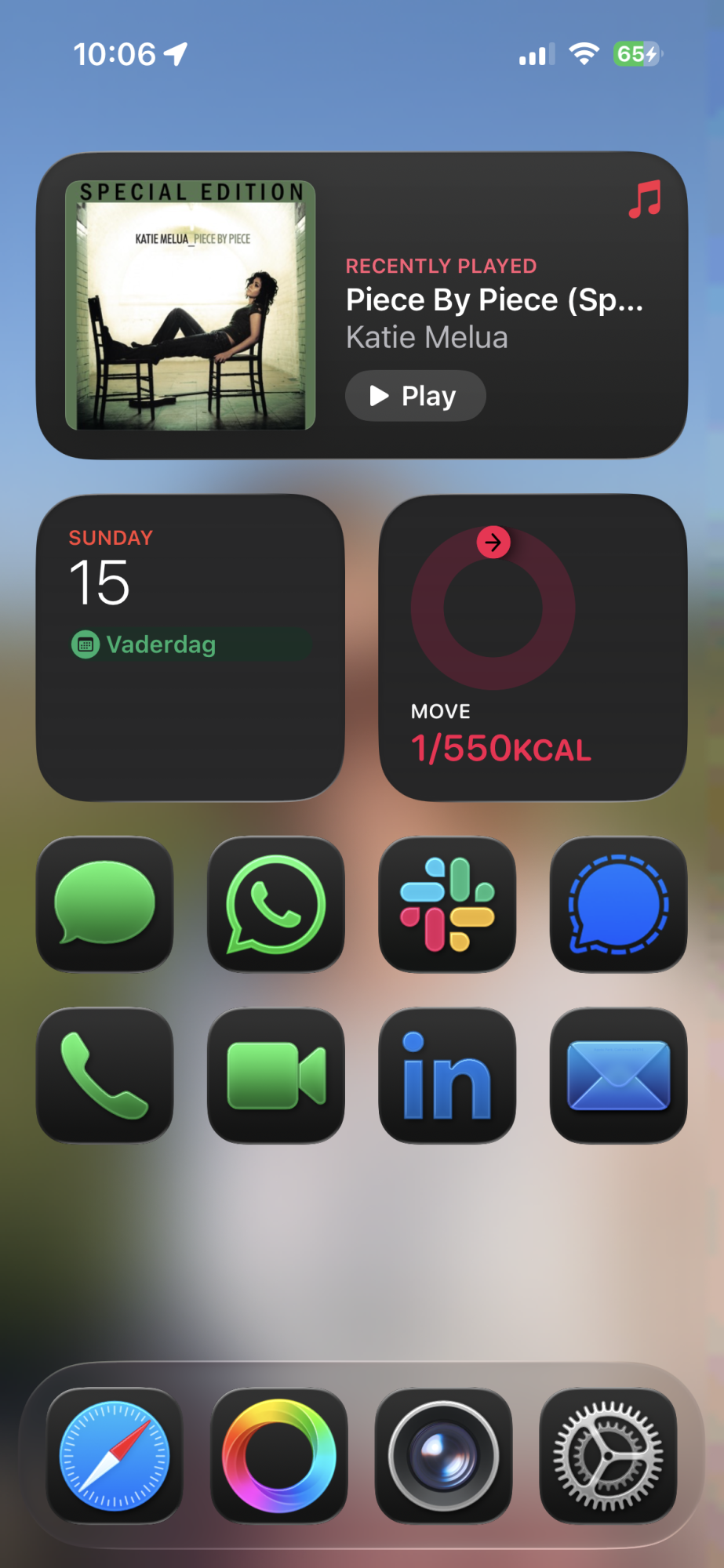This screenshot has height=1568, width=724.
Task: Launch Slack
Action: [x=447, y=904]
